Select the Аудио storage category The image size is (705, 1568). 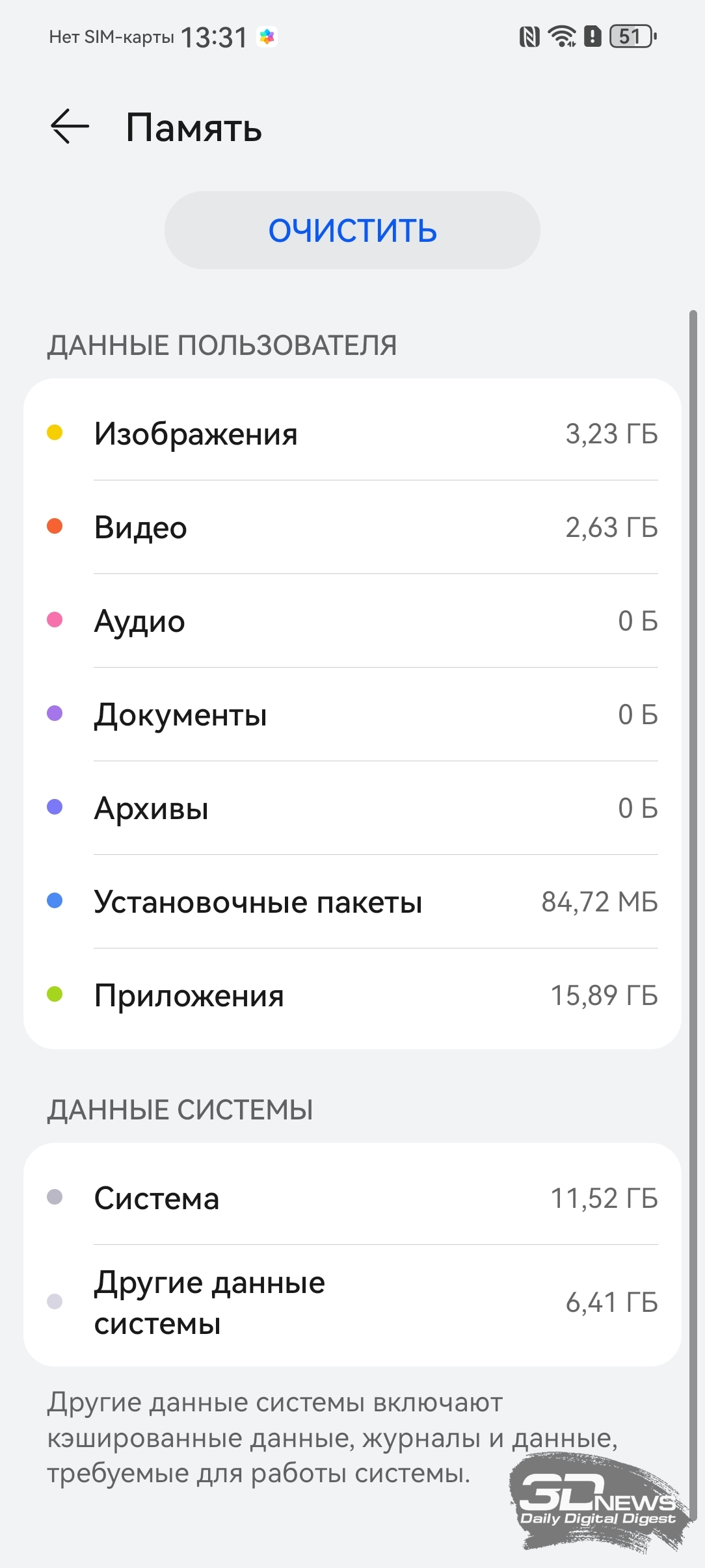click(352, 621)
